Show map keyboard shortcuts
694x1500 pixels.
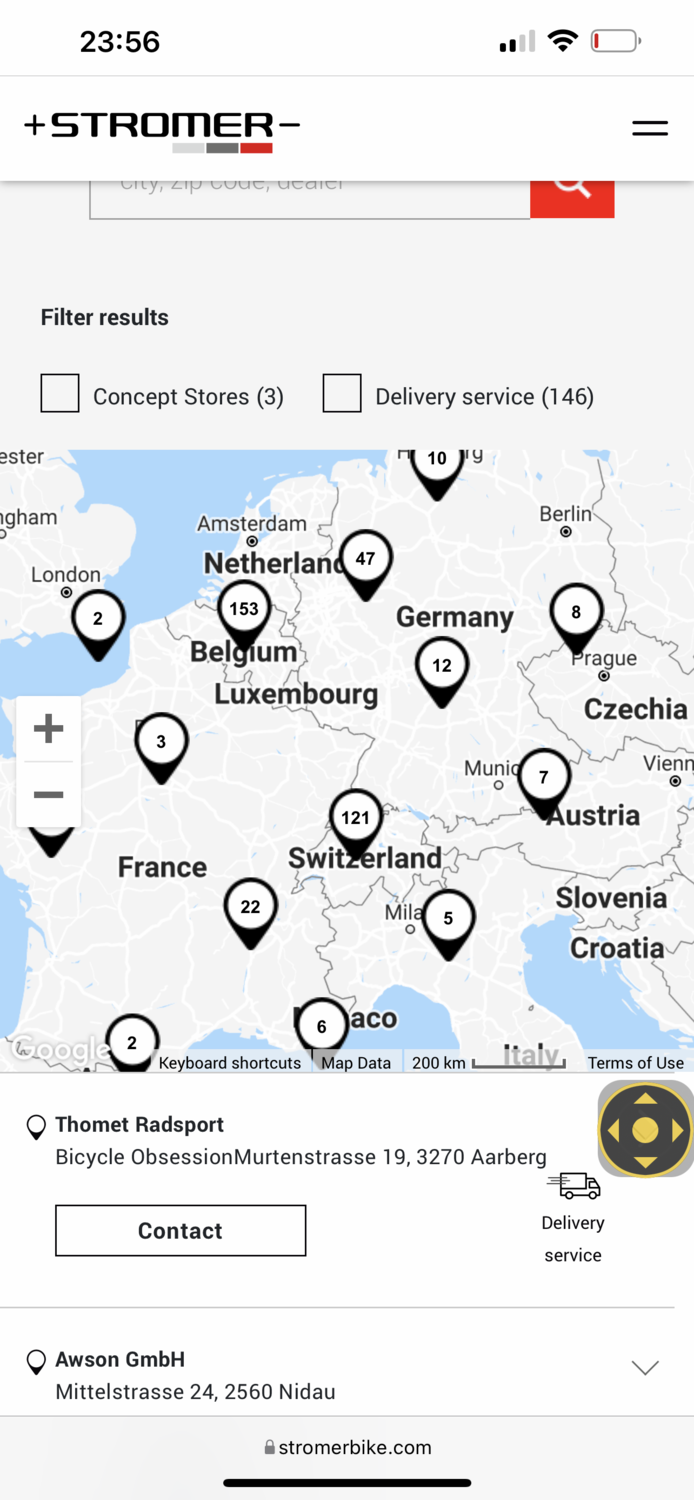pos(230,1063)
